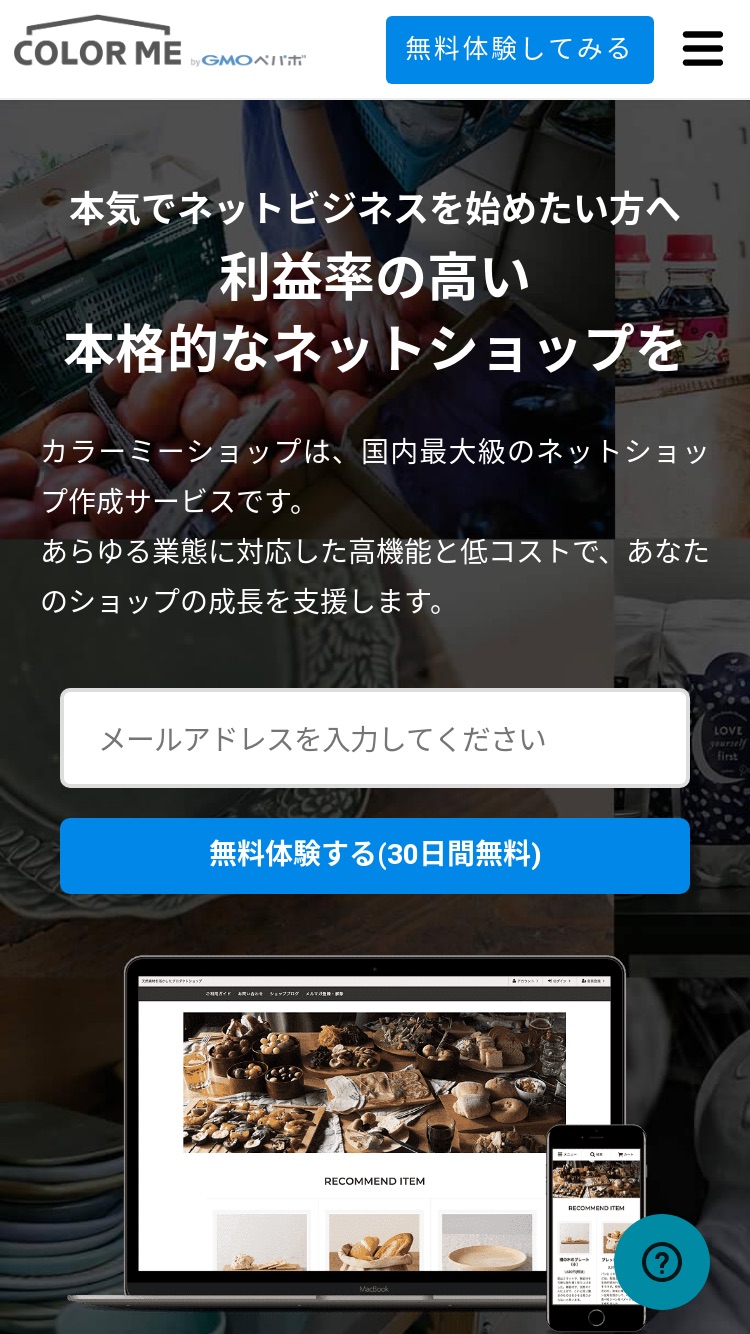Viewport: 750px width, 1334px height.
Task: Open the help question-mark bubble
Action: tap(662, 1262)
